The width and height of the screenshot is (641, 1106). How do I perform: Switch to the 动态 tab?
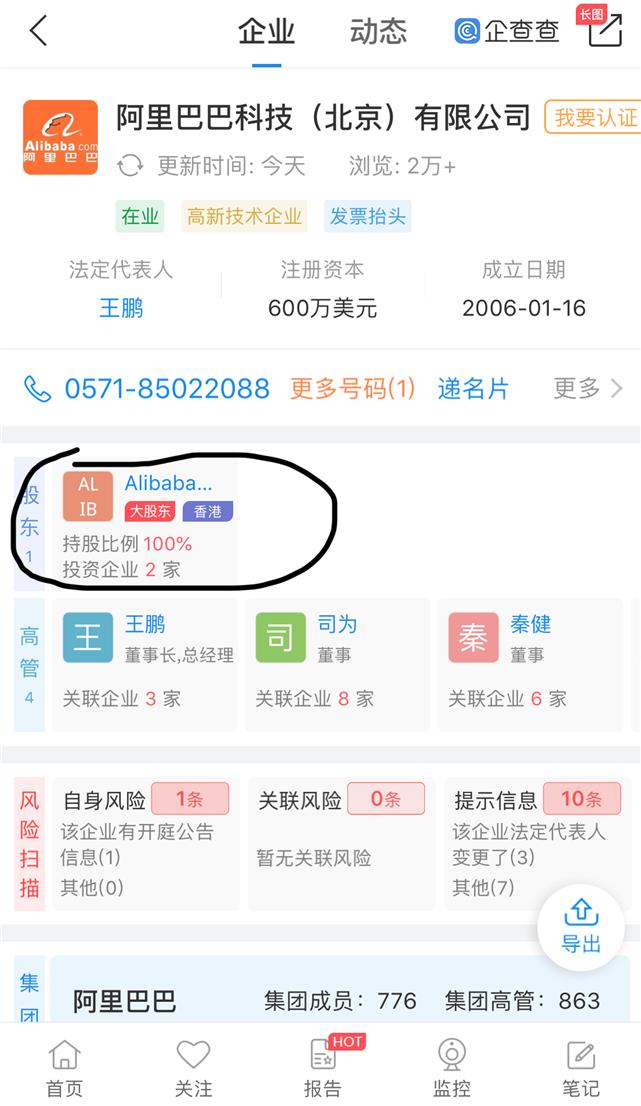click(x=379, y=31)
